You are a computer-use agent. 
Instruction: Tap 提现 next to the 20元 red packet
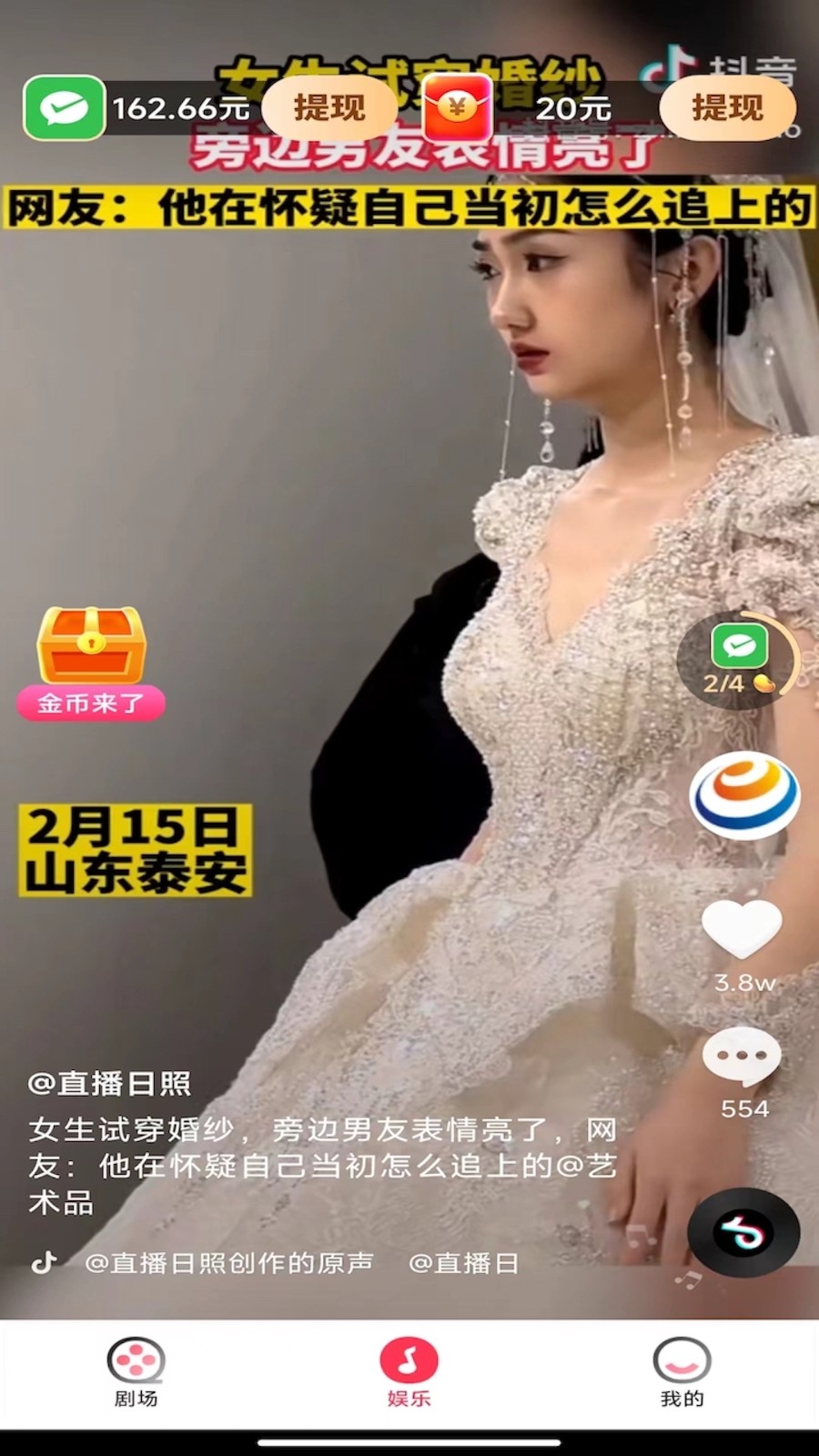click(726, 108)
